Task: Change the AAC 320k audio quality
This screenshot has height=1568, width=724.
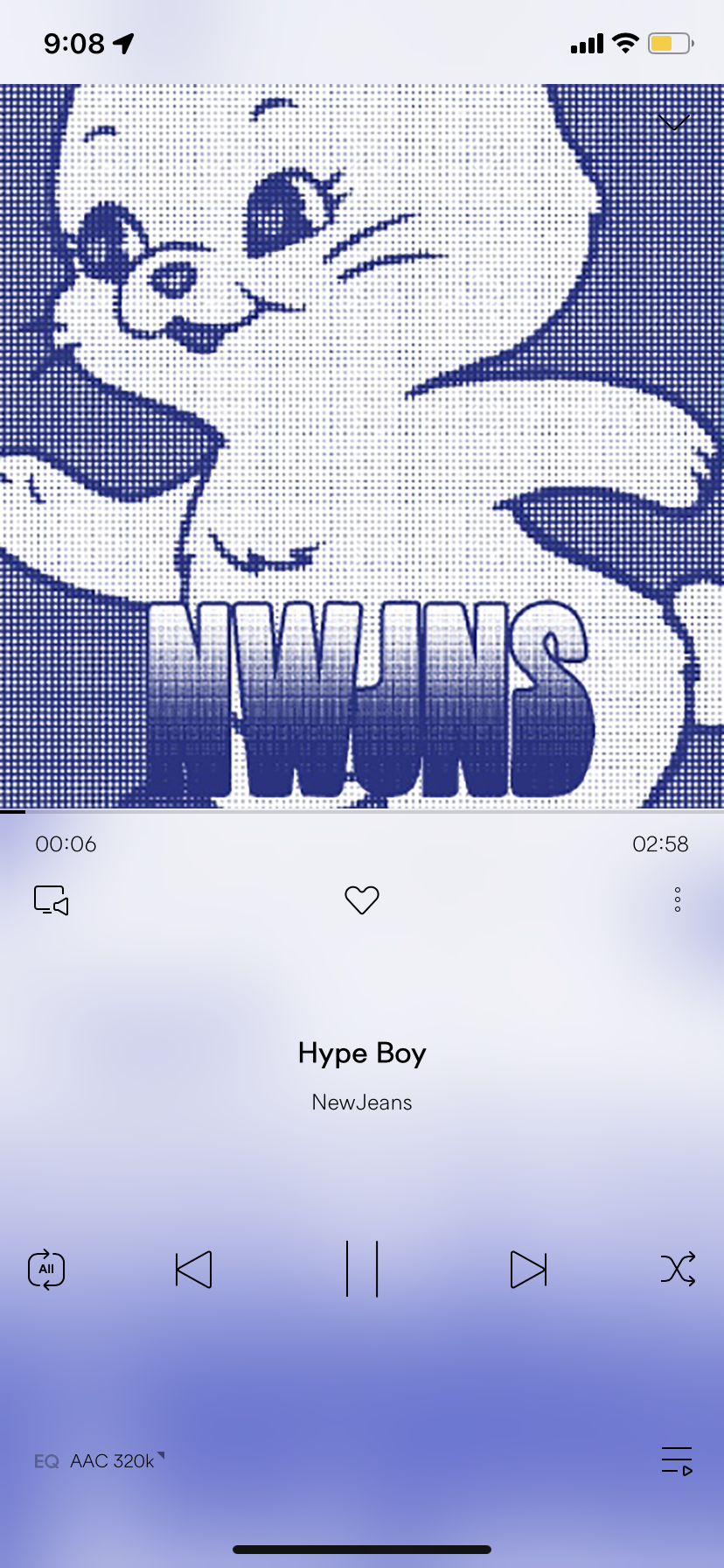Action: (115, 1461)
